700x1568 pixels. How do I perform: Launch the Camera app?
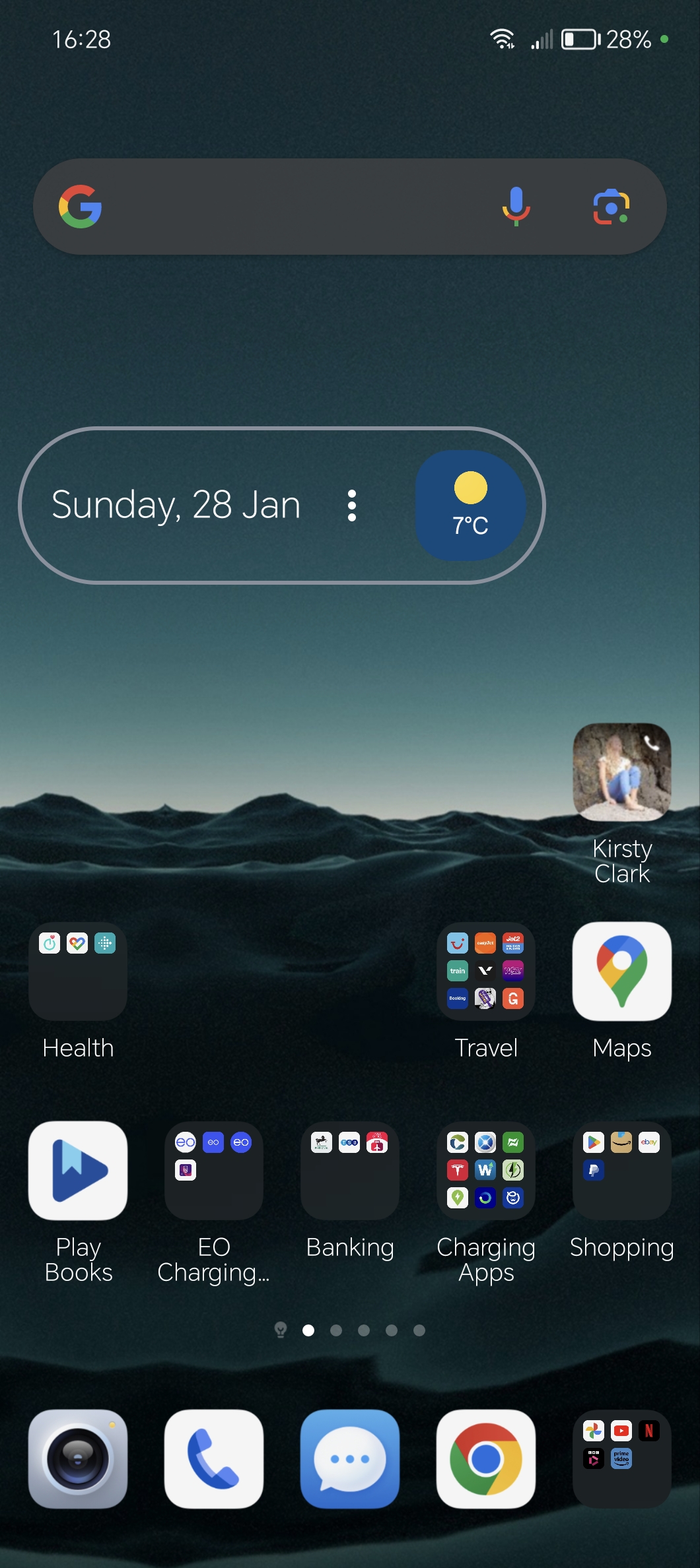[78, 1459]
